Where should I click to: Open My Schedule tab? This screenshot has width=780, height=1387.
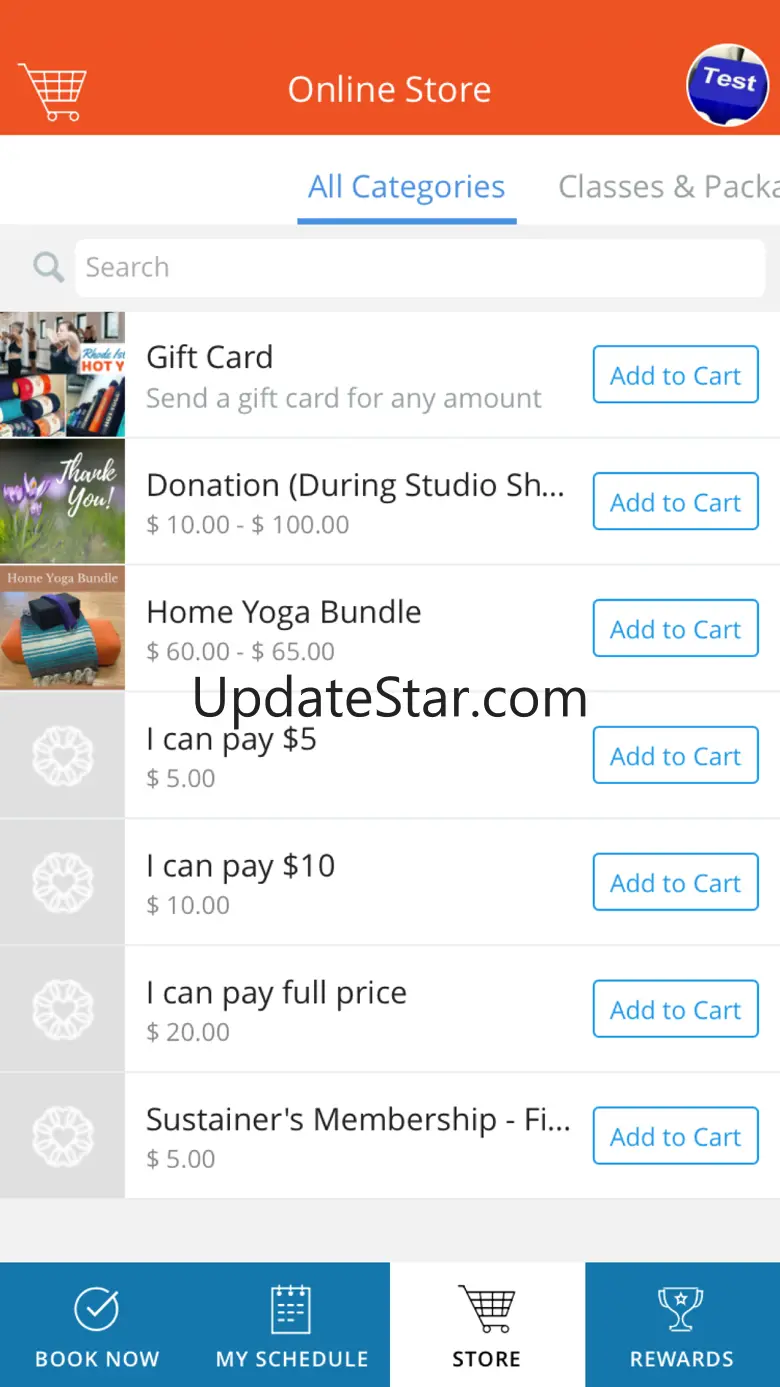tap(292, 1325)
